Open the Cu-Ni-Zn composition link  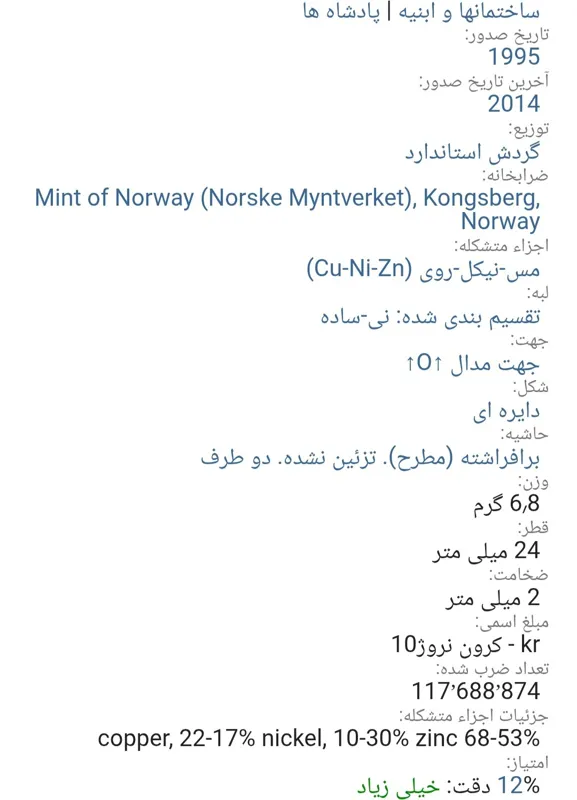click(423, 269)
